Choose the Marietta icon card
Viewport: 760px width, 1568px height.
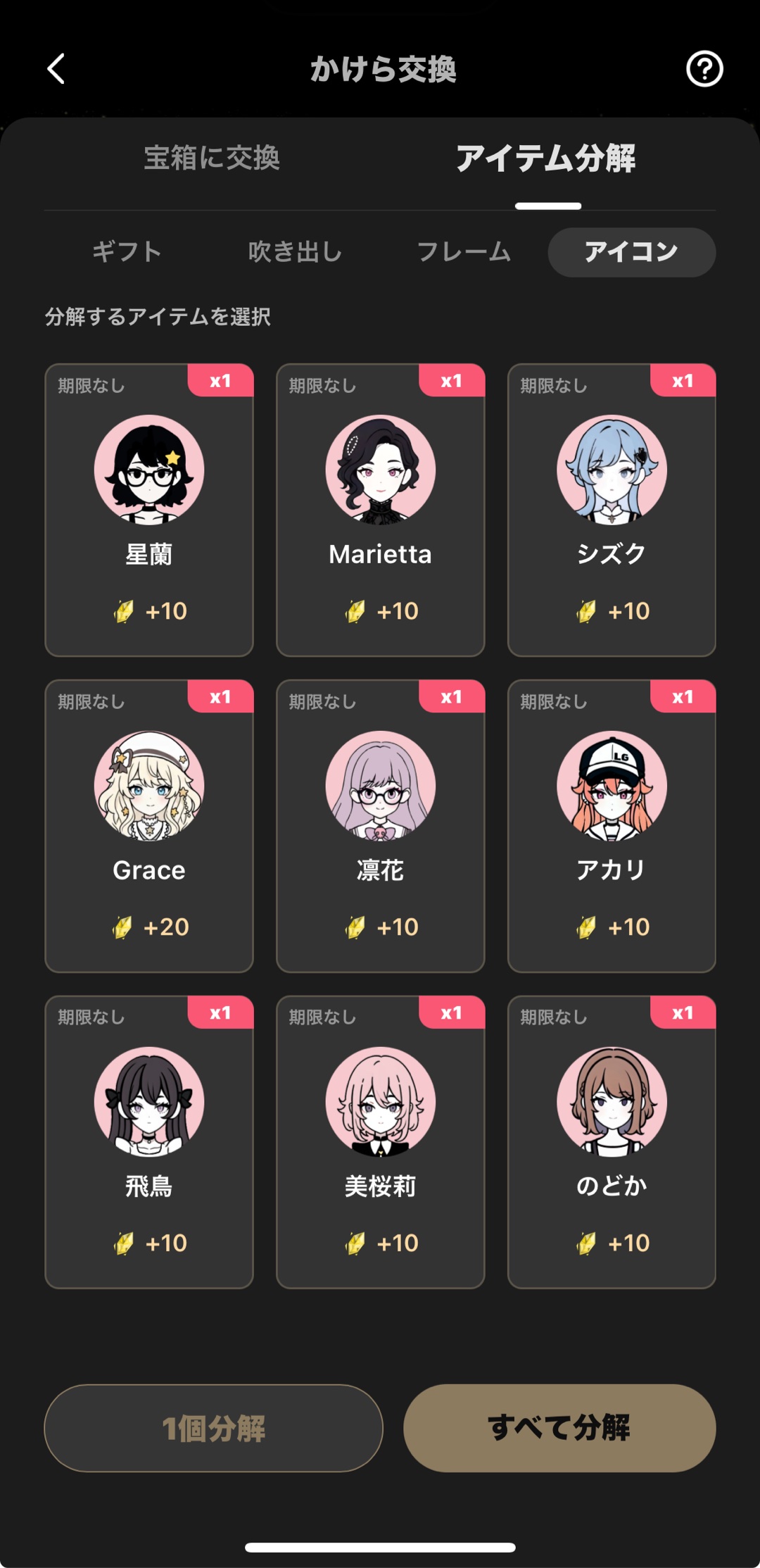[380, 510]
